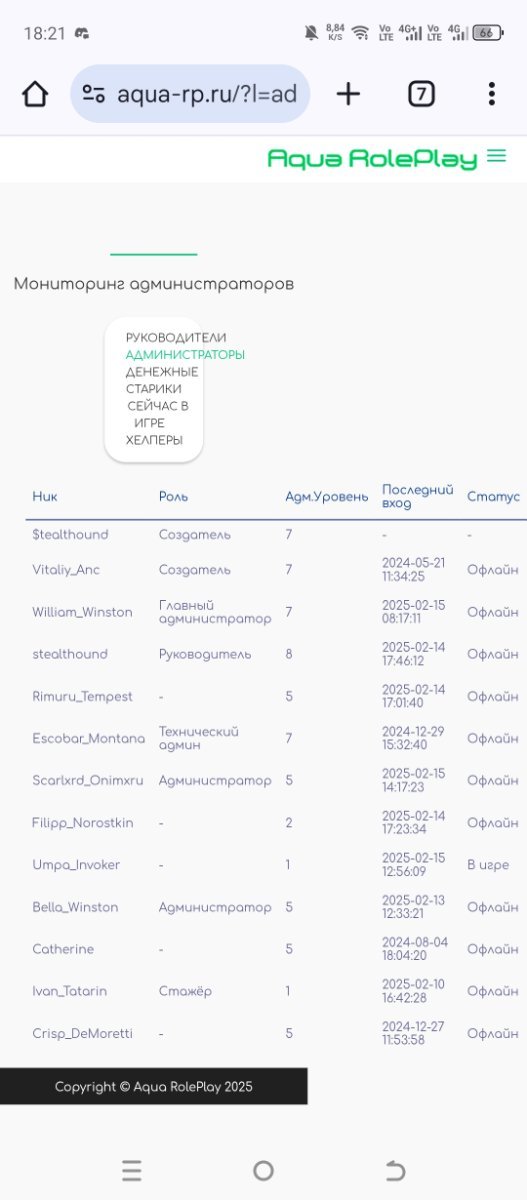Open the Aqua RolePlay hamburger menu
Screen dimensions: 527x1200
click(496, 157)
